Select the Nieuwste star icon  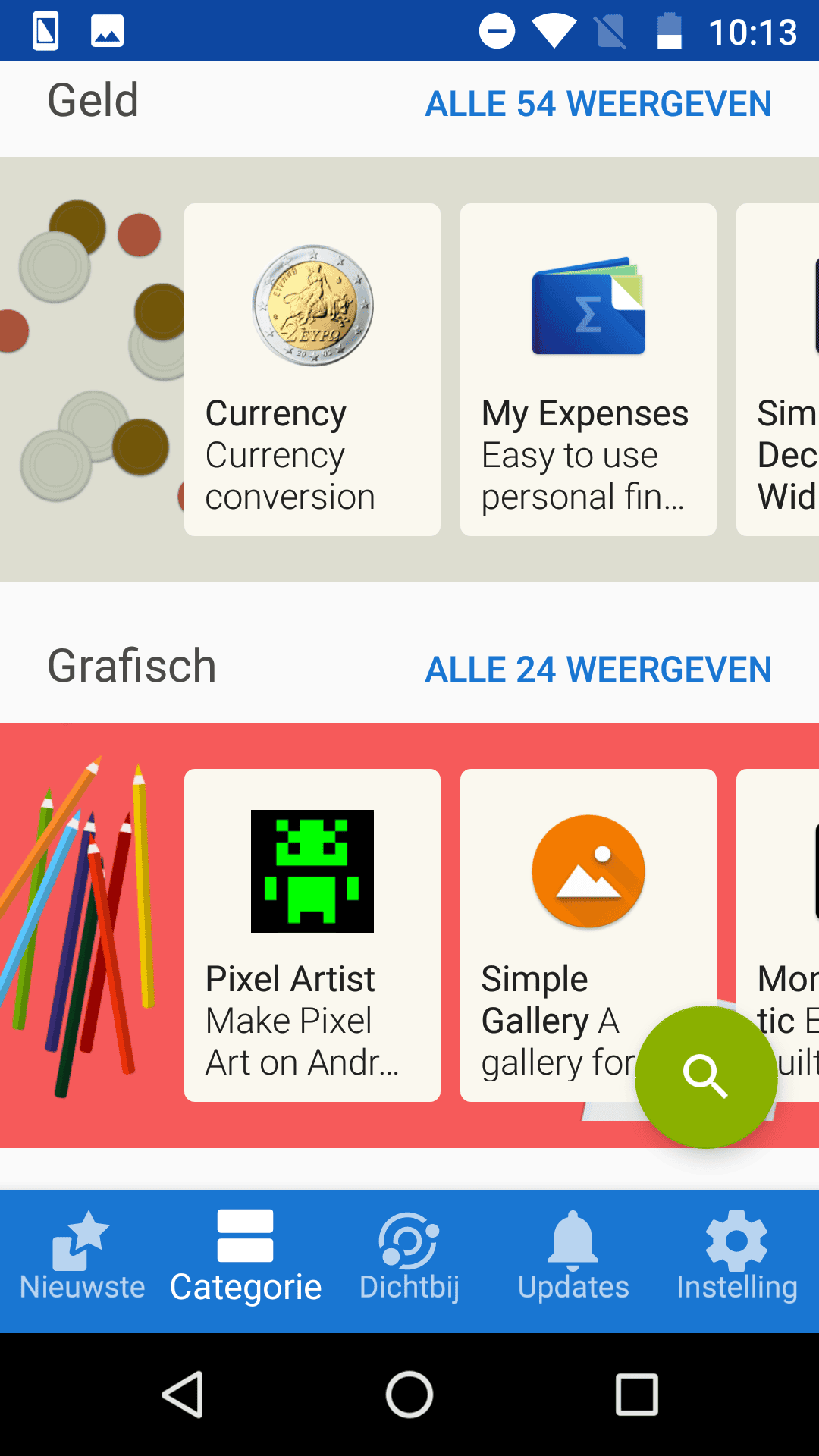click(82, 1237)
